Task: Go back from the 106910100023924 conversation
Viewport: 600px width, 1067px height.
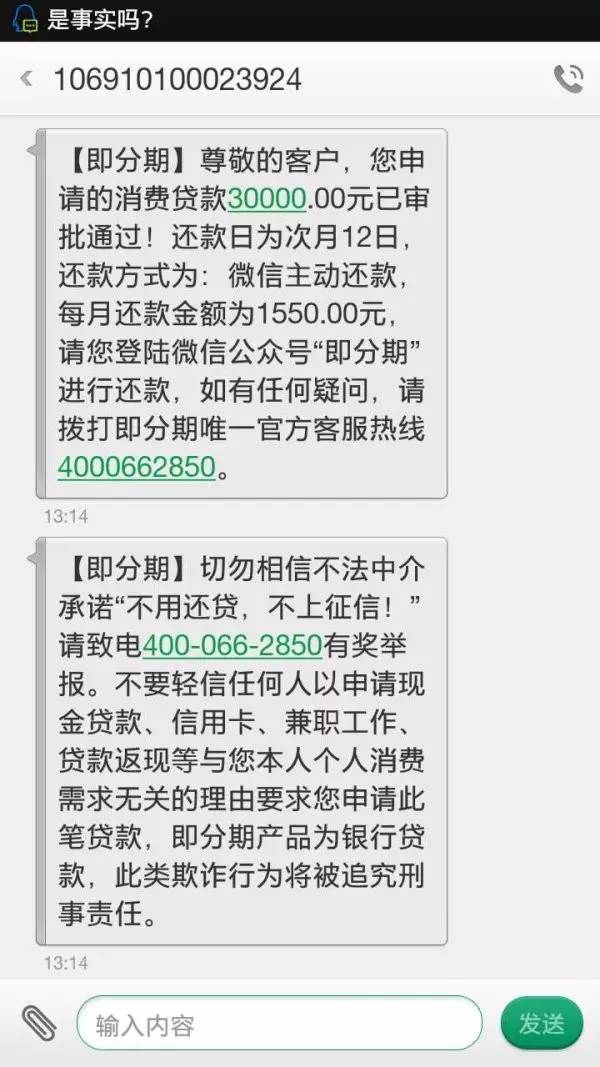Action: click(27, 78)
